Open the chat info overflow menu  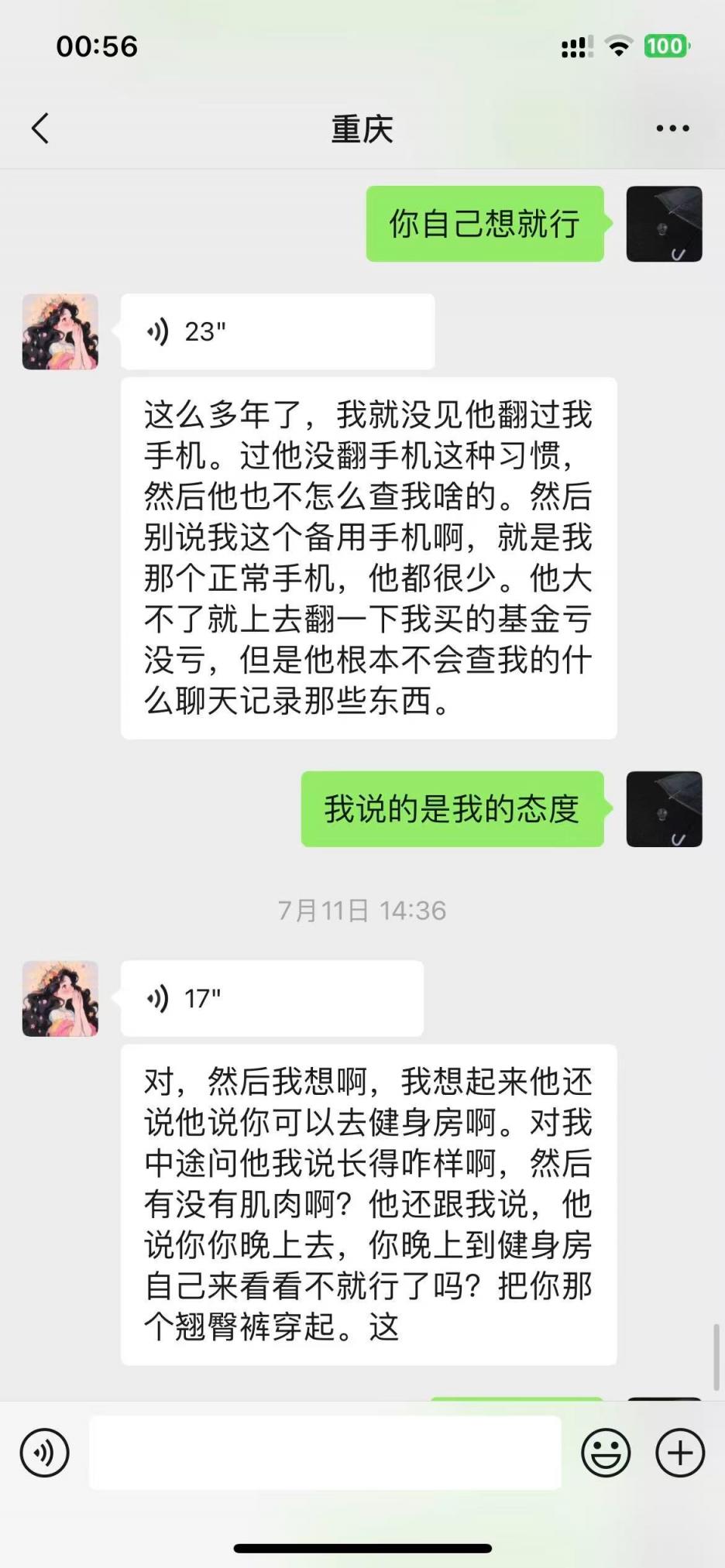pos(672,129)
